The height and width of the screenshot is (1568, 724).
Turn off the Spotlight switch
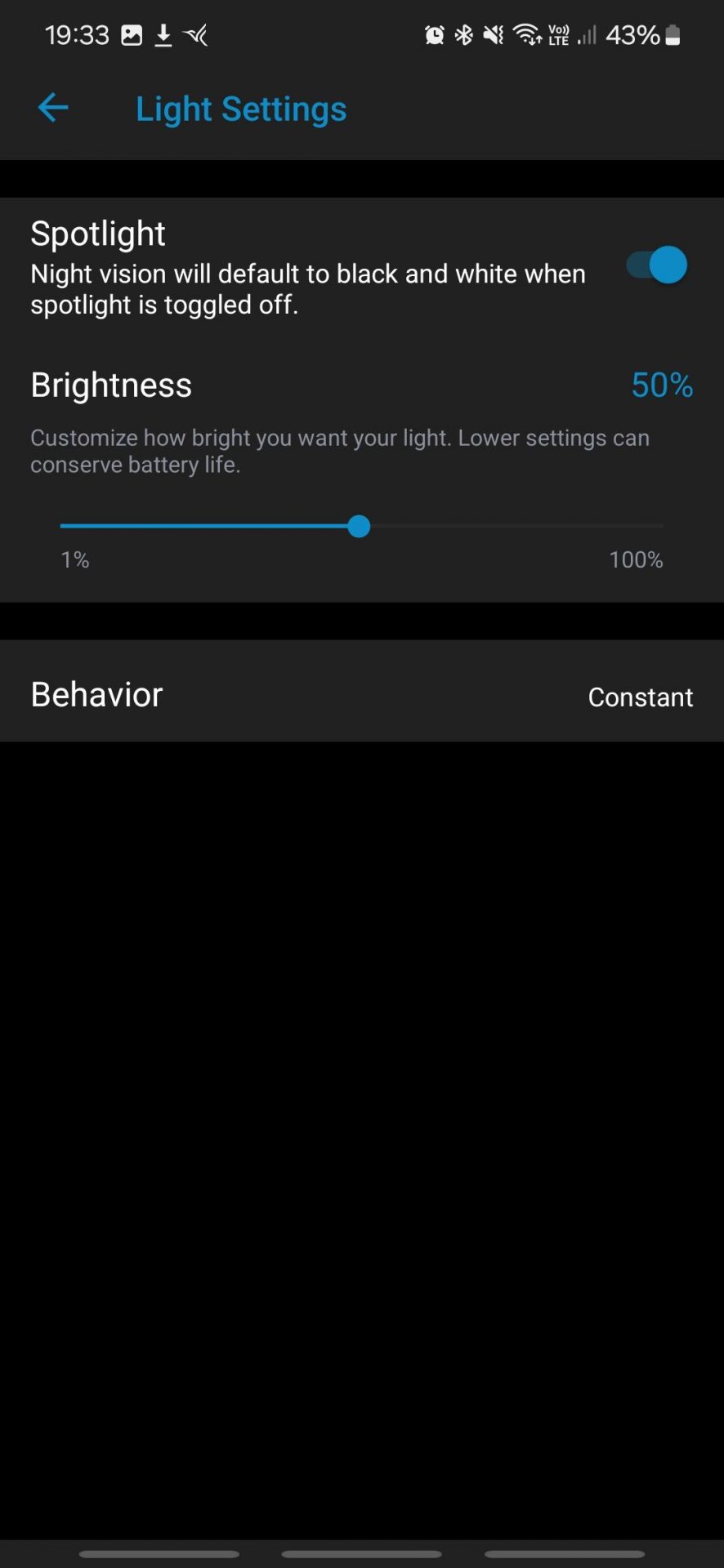(656, 265)
